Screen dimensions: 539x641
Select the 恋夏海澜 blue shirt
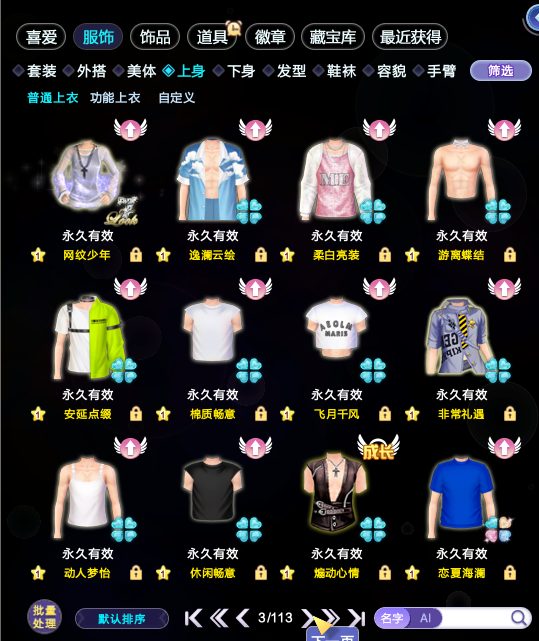click(466, 497)
